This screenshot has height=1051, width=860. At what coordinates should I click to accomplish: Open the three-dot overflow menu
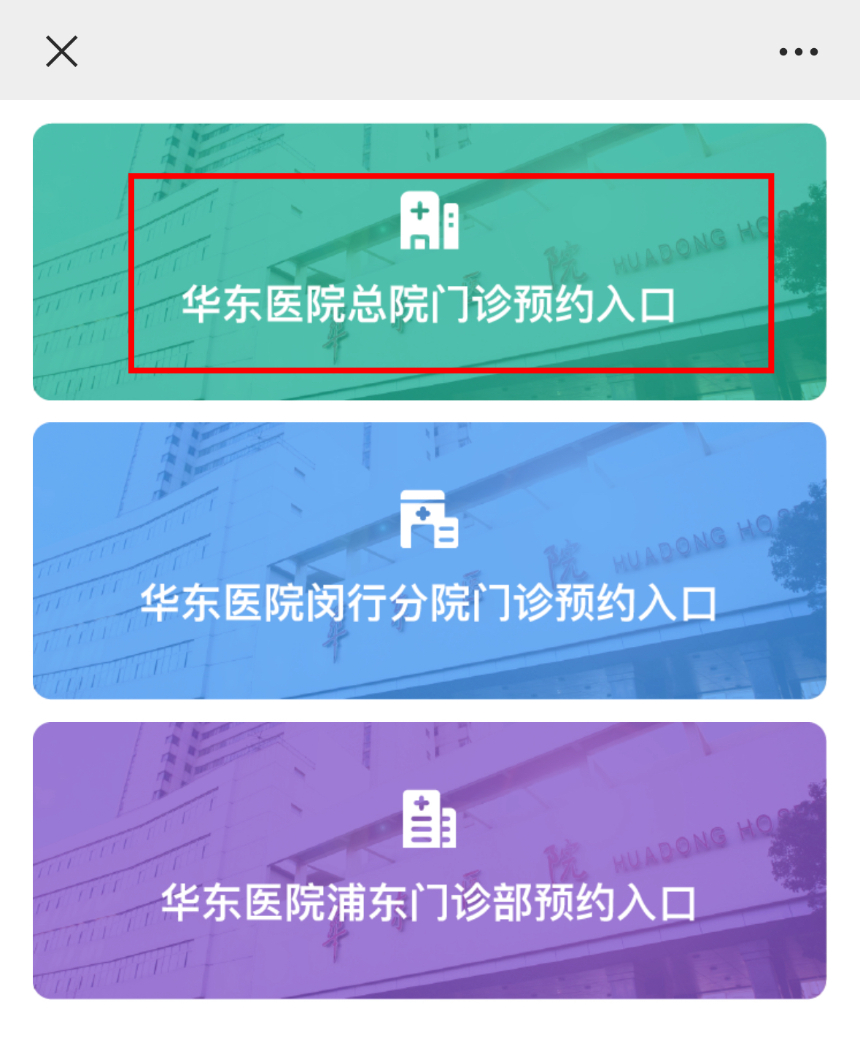798,52
